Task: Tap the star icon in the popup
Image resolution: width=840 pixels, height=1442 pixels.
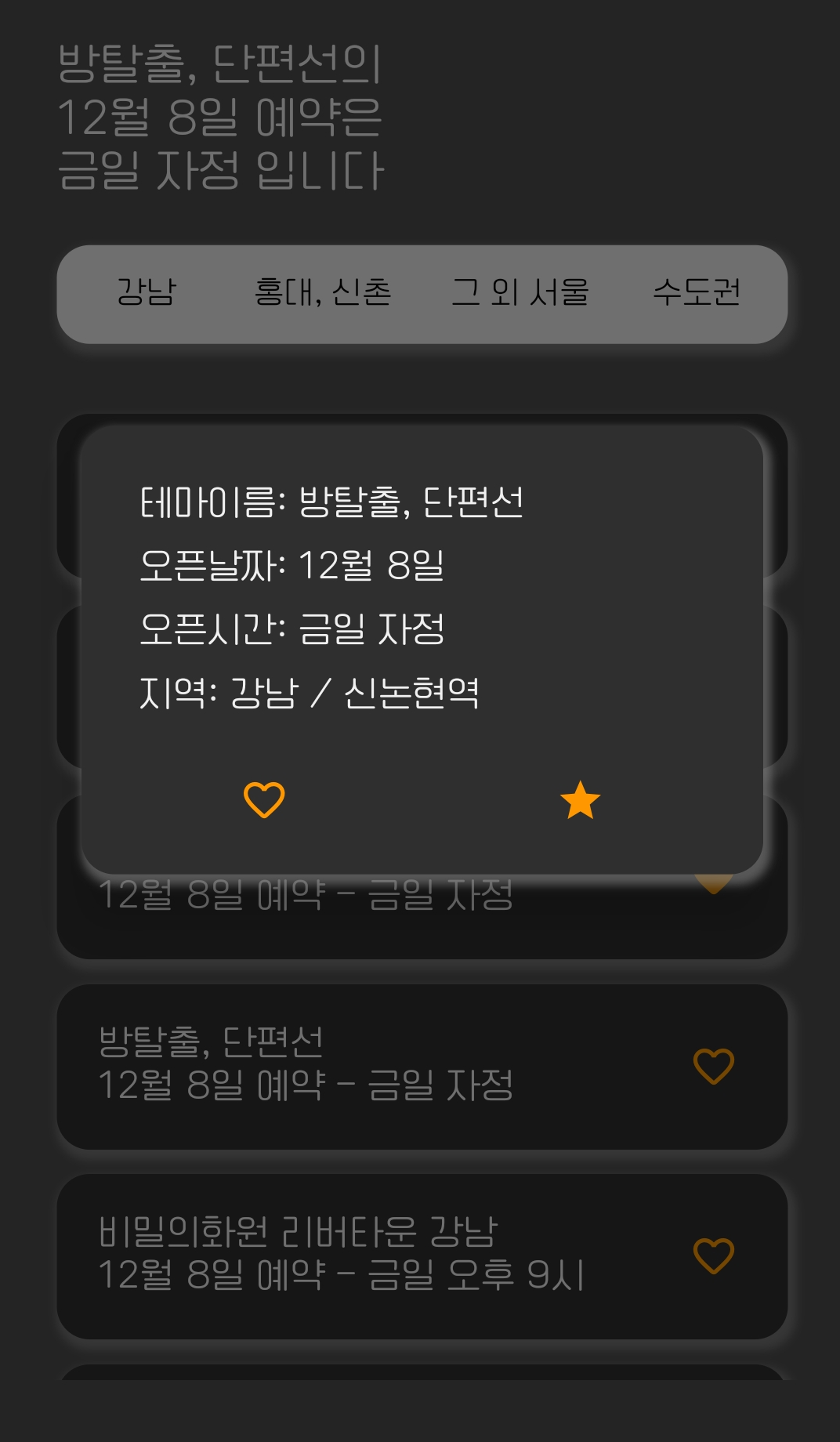Action: pyautogui.click(x=580, y=800)
